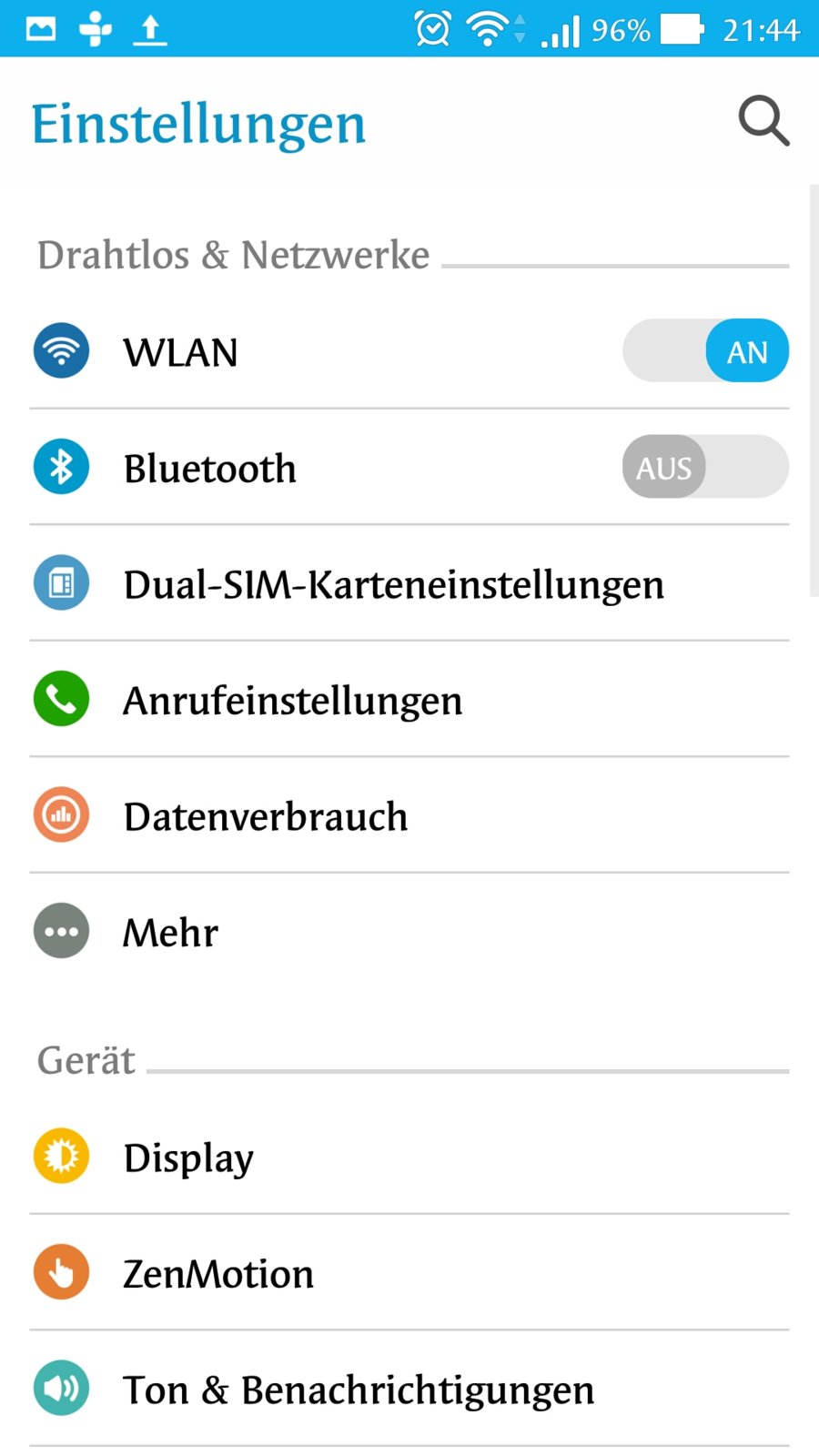
Task: Open Dual-SIM-Karteneinstellungen
Action: point(393,584)
